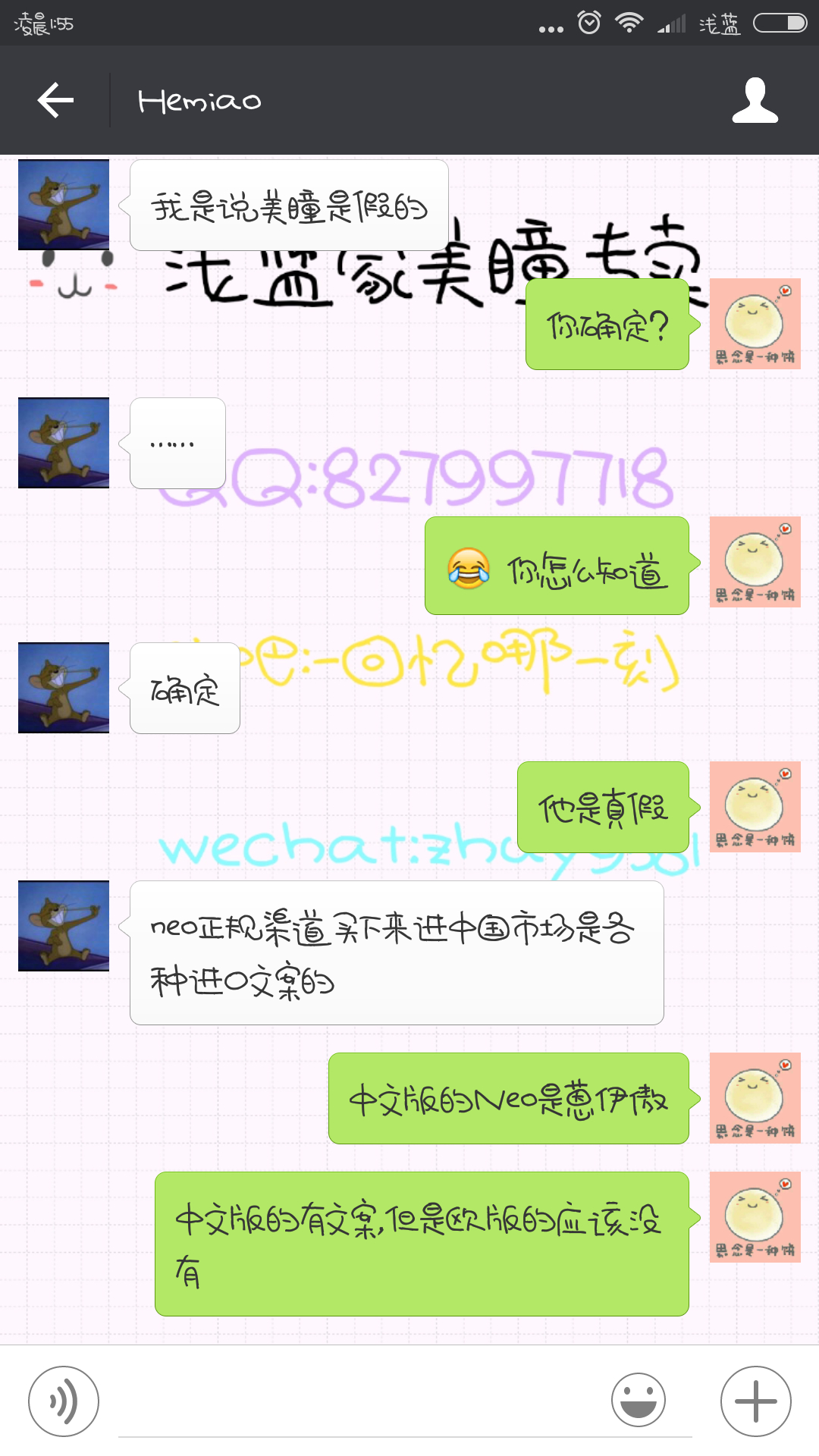Open the plus attachment menu
The height and width of the screenshot is (1456, 819).
(755, 1401)
